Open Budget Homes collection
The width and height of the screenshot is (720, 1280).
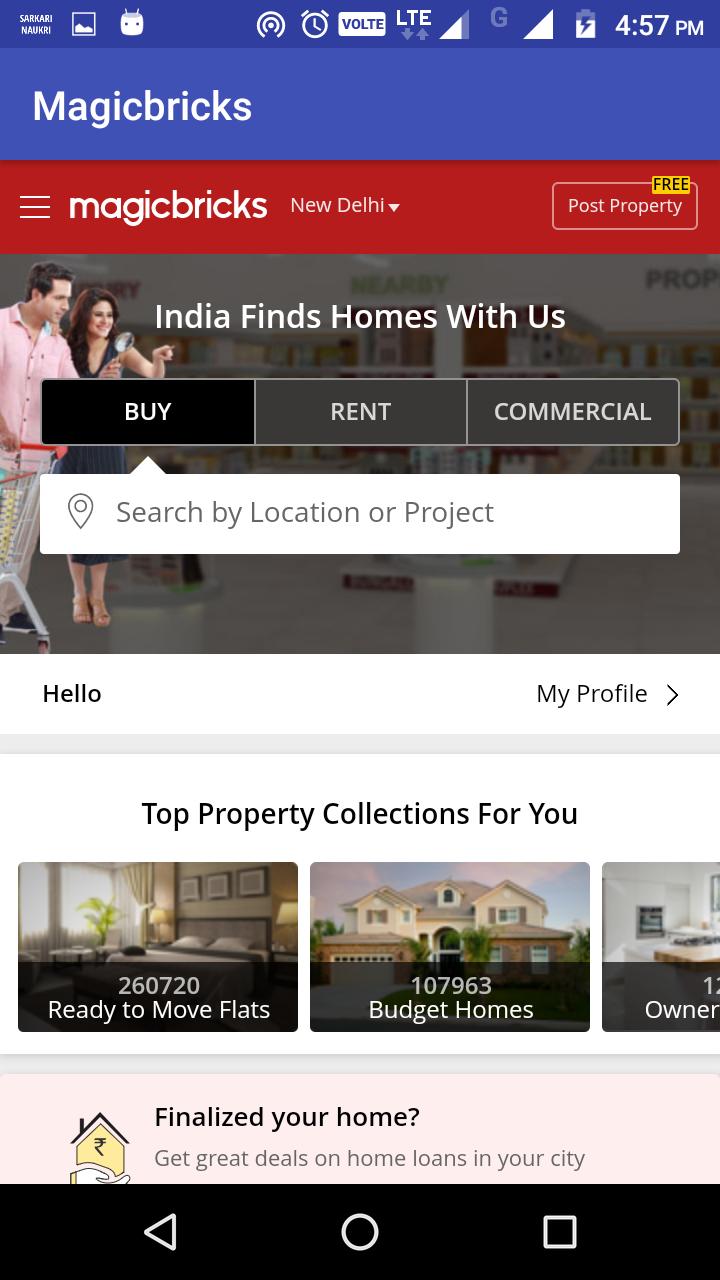450,946
